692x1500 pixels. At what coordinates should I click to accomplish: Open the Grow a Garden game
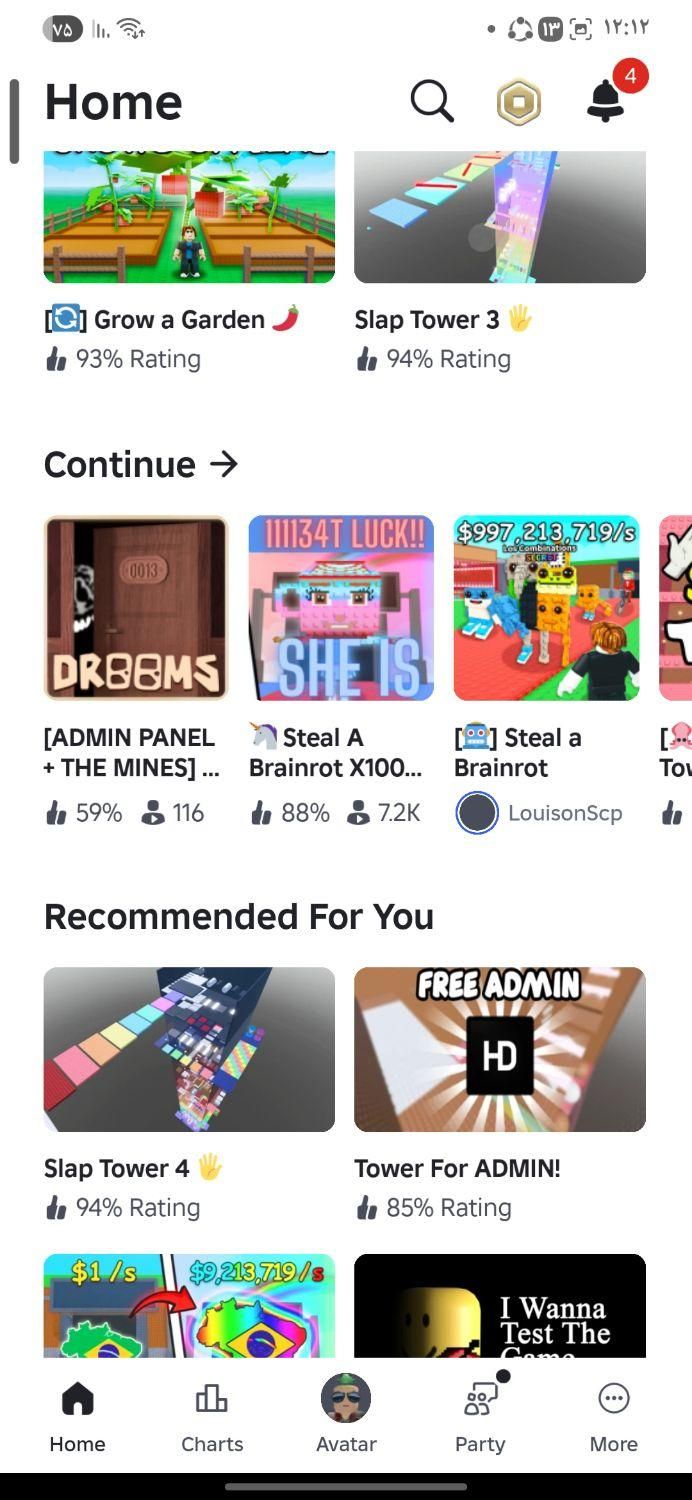[189, 218]
